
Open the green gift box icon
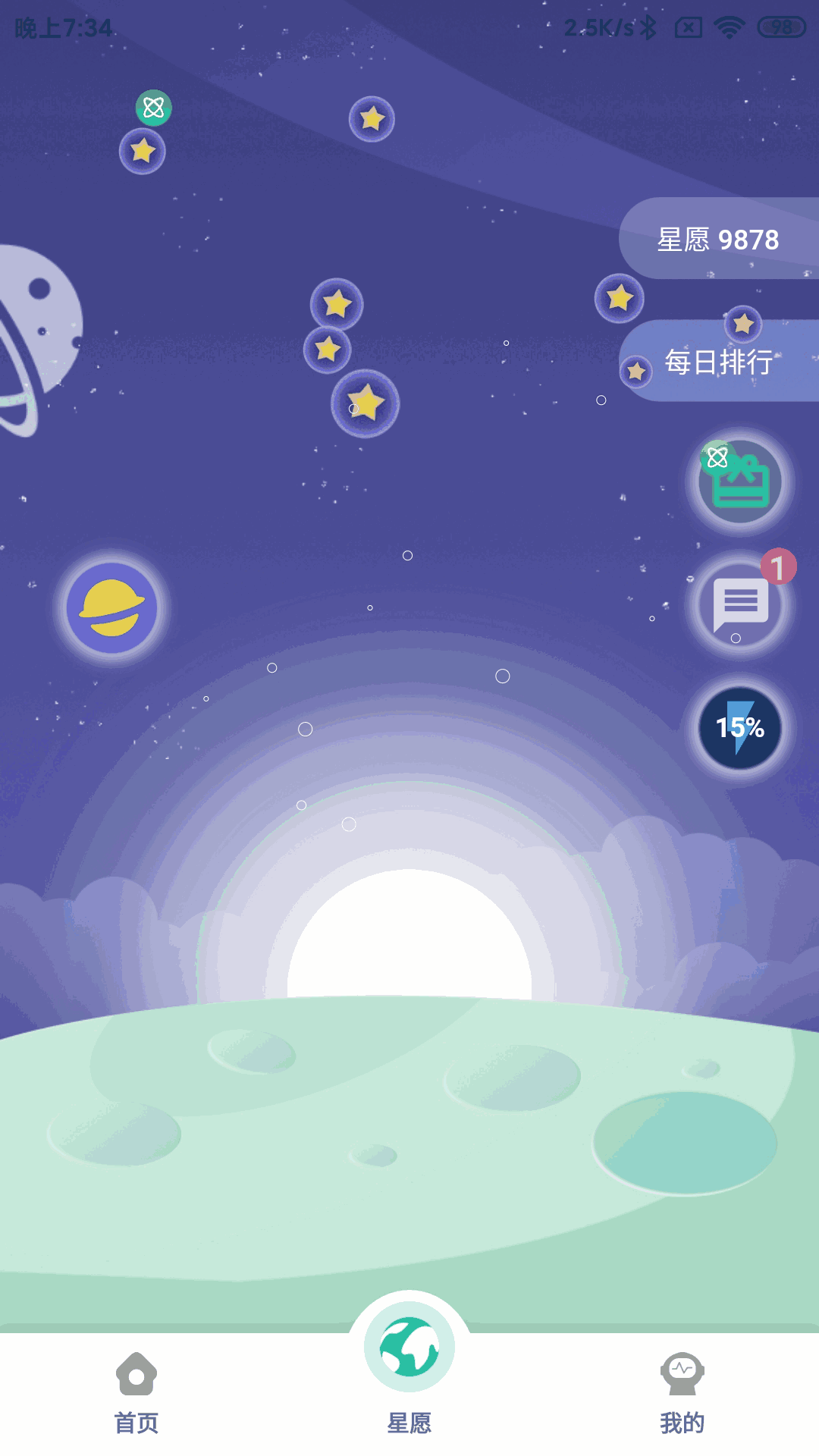click(739, 483)
